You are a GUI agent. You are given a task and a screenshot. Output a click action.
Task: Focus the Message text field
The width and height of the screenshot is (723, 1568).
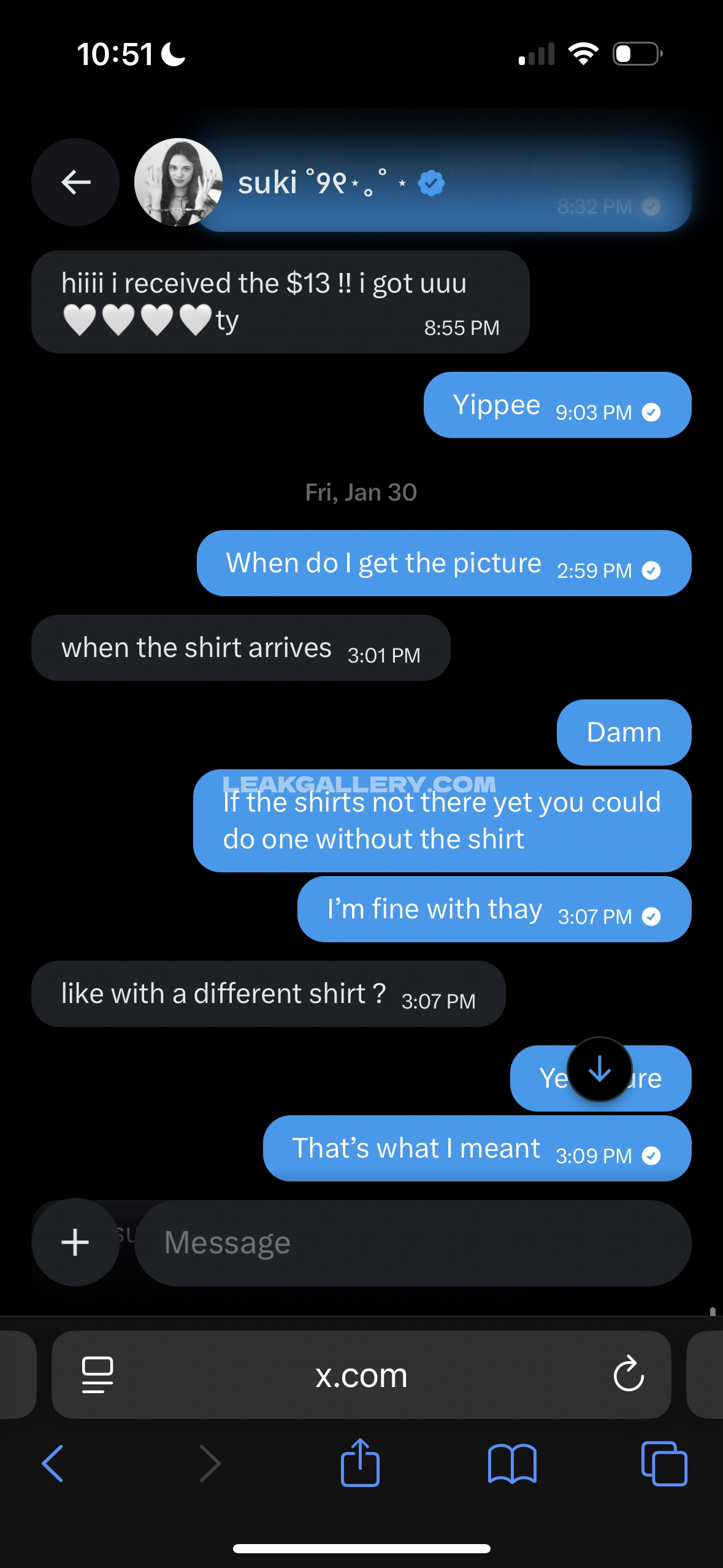click(x=412, y=1243)
